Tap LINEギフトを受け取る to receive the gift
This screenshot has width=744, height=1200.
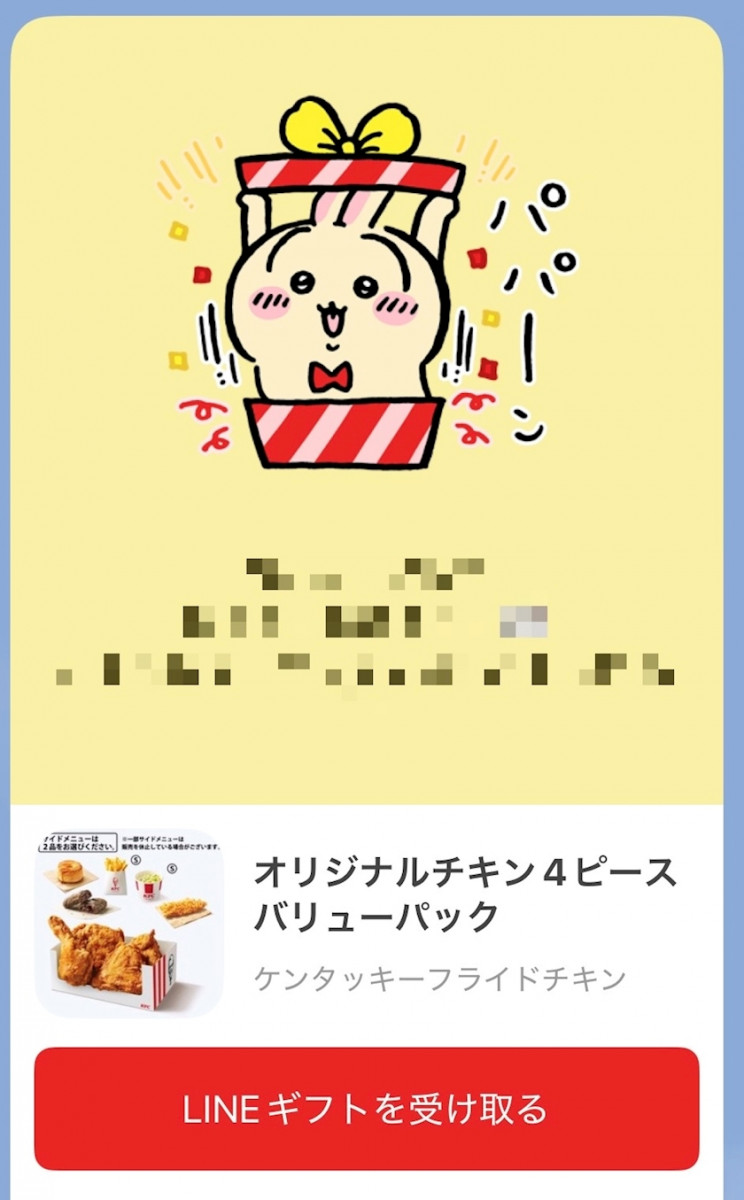coord(366,1108)
